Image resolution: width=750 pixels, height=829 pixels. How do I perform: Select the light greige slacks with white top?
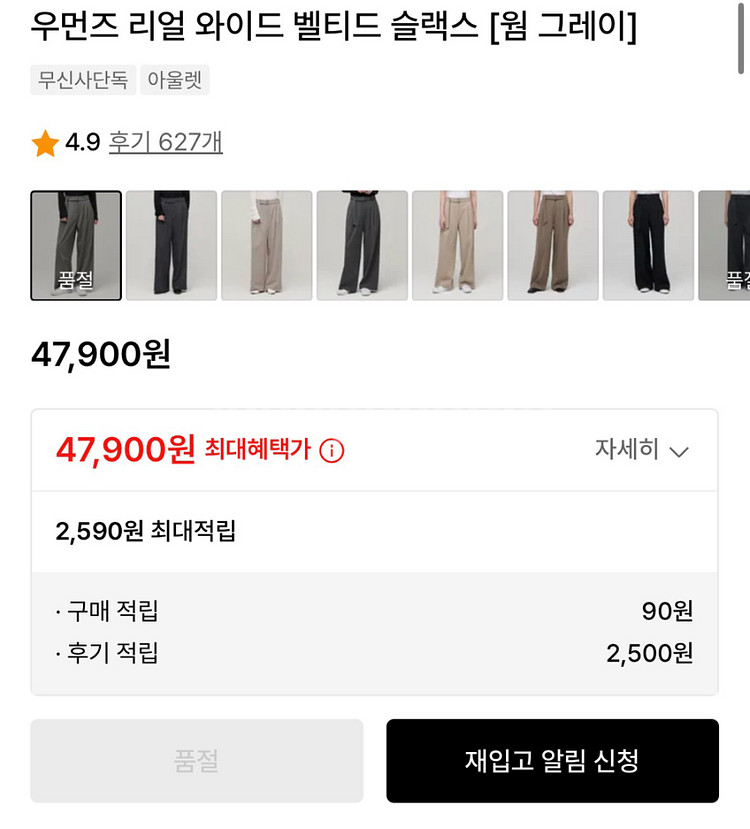pos(267,245)
